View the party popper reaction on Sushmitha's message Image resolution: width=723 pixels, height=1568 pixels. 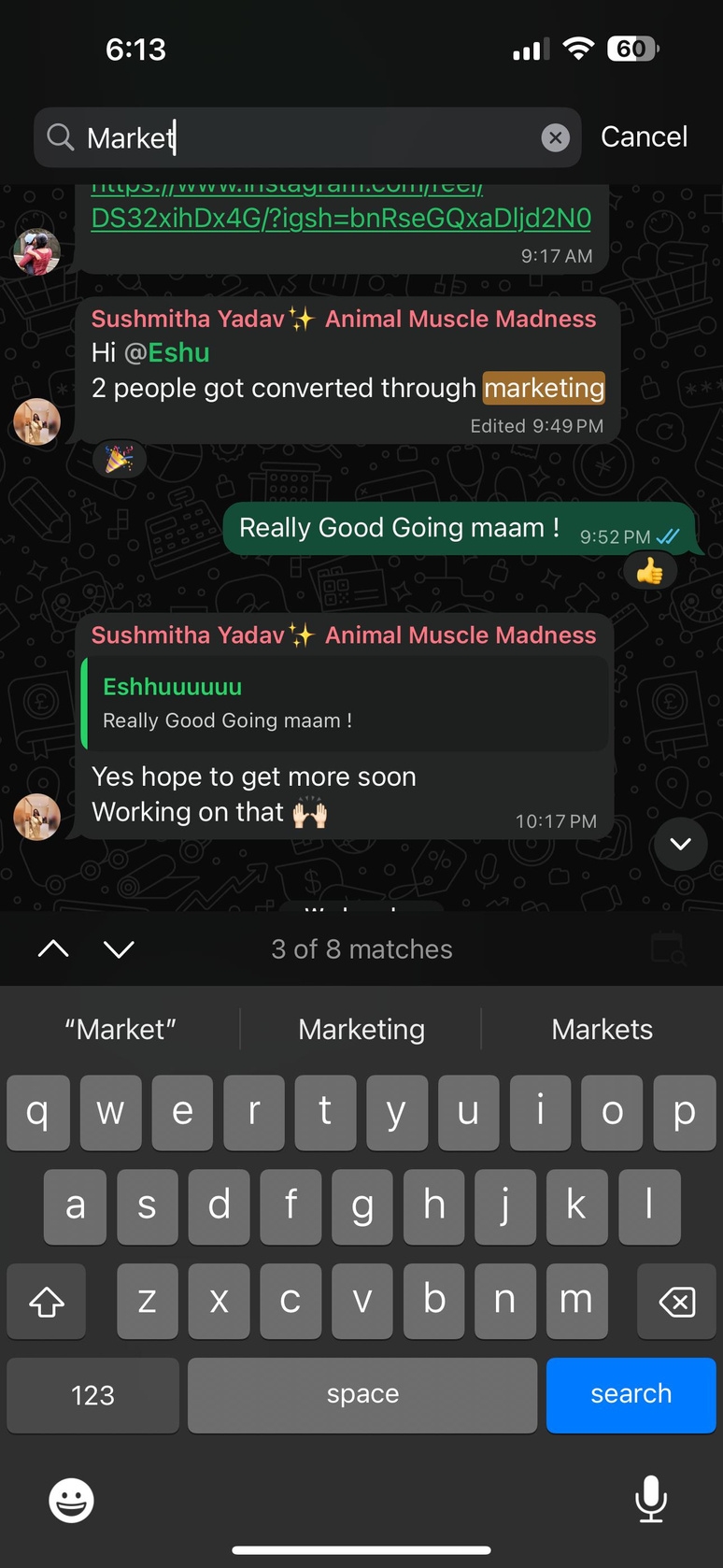119,460
